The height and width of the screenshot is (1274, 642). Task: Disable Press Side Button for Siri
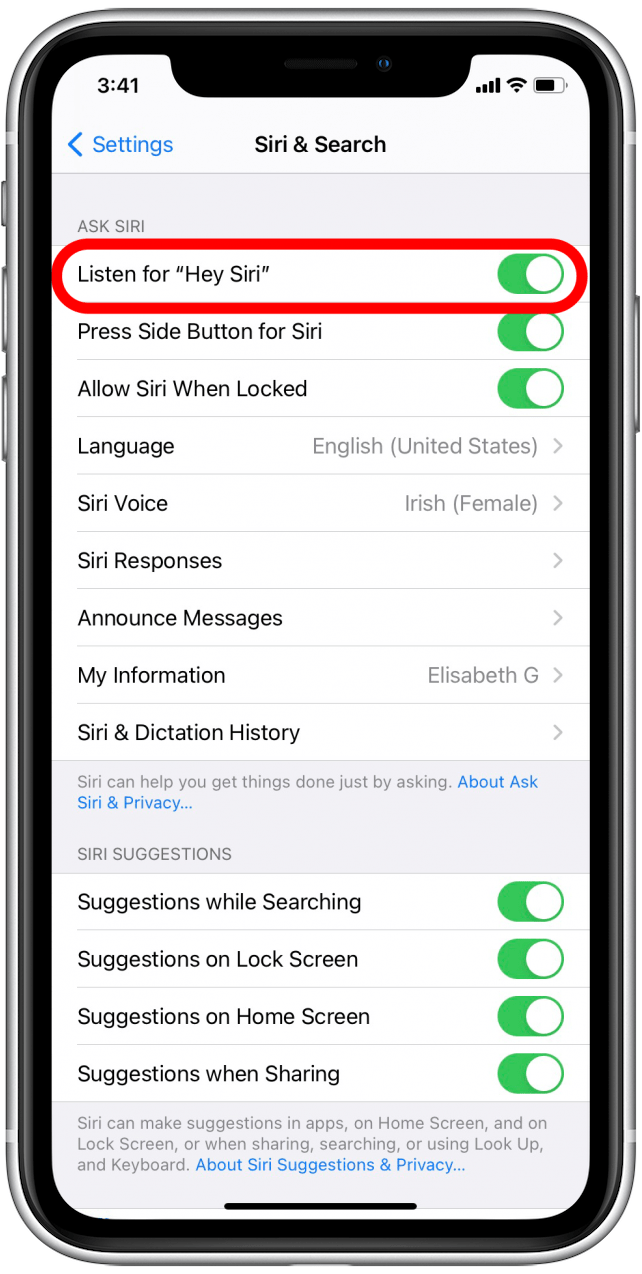[x=530, y=332]
